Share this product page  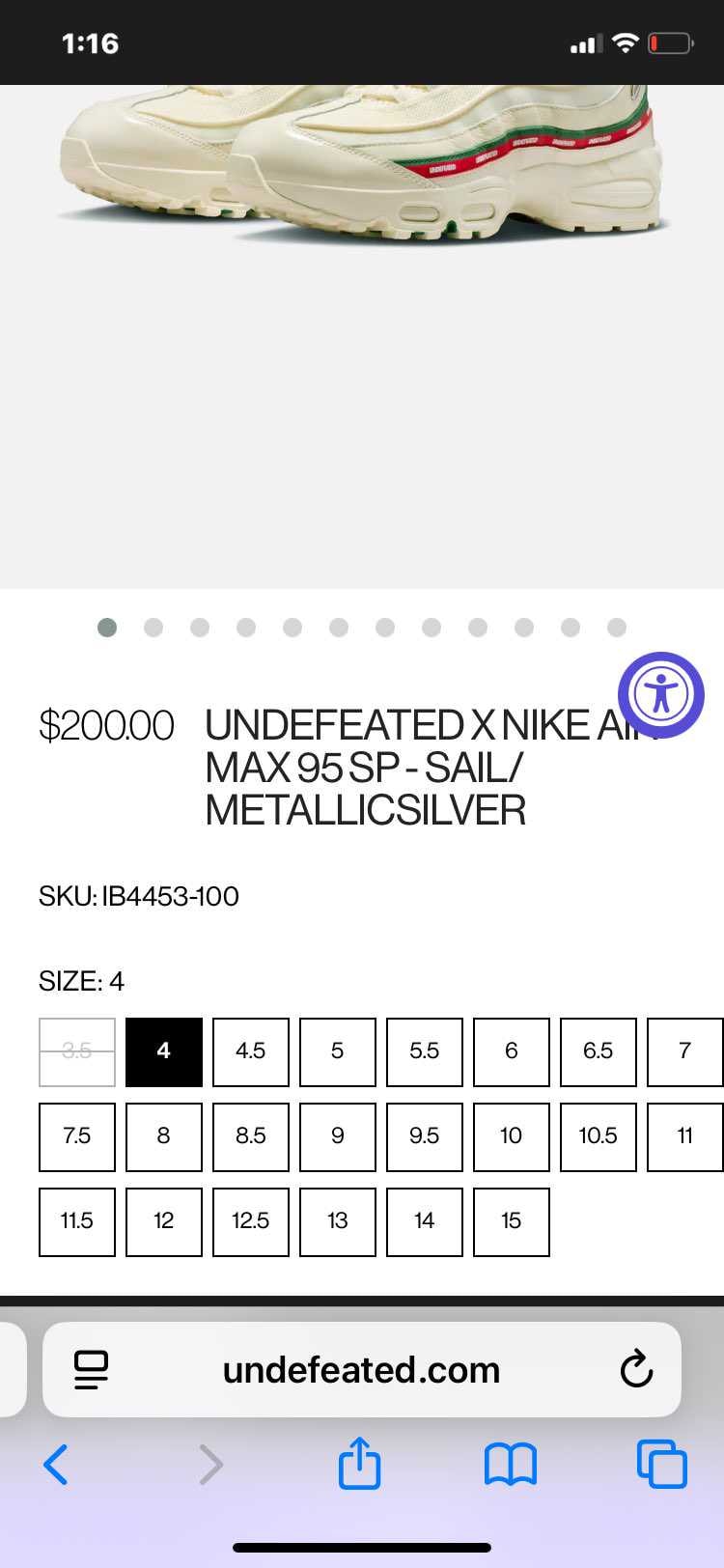pyautogui.click(x=359, y=1464)
